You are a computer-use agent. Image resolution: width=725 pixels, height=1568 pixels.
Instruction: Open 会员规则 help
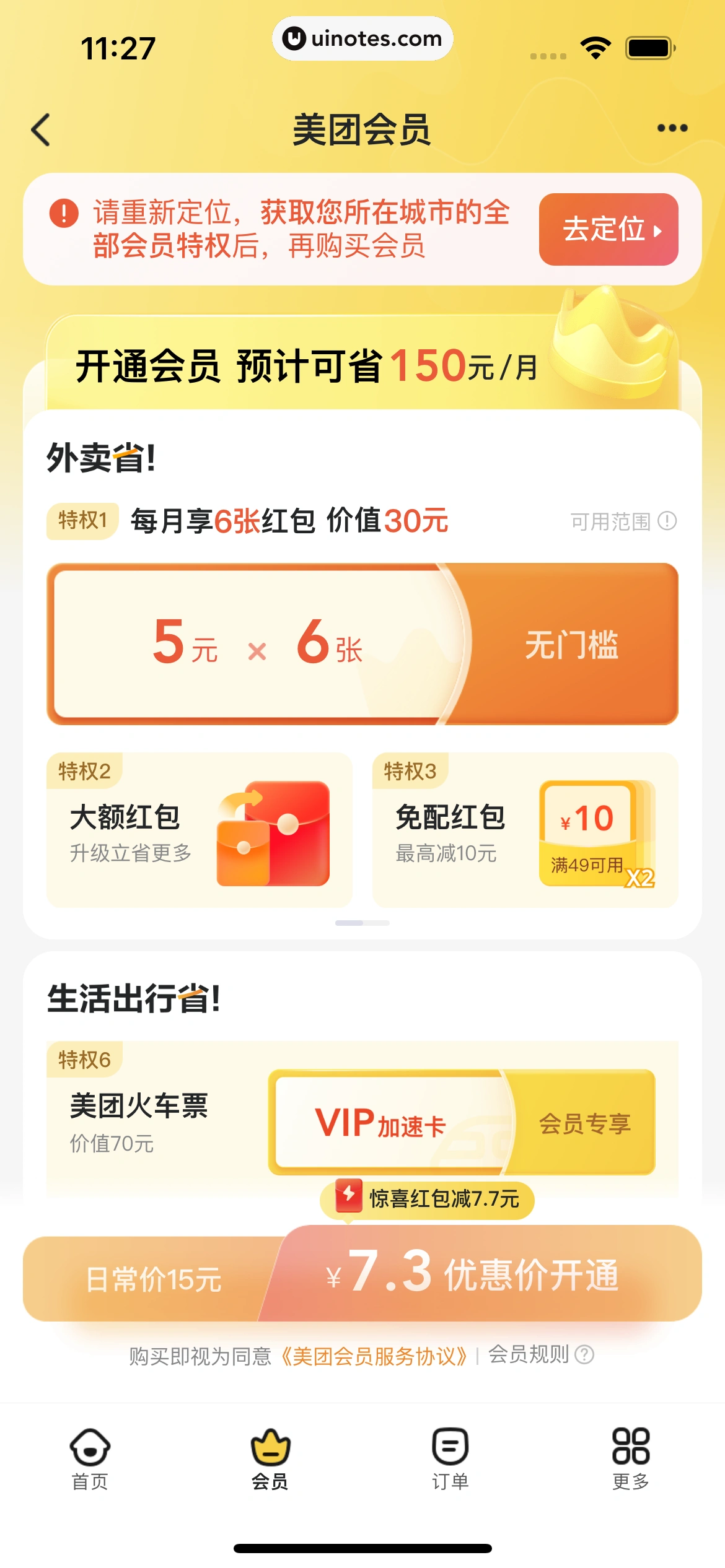click(540, 1355)
